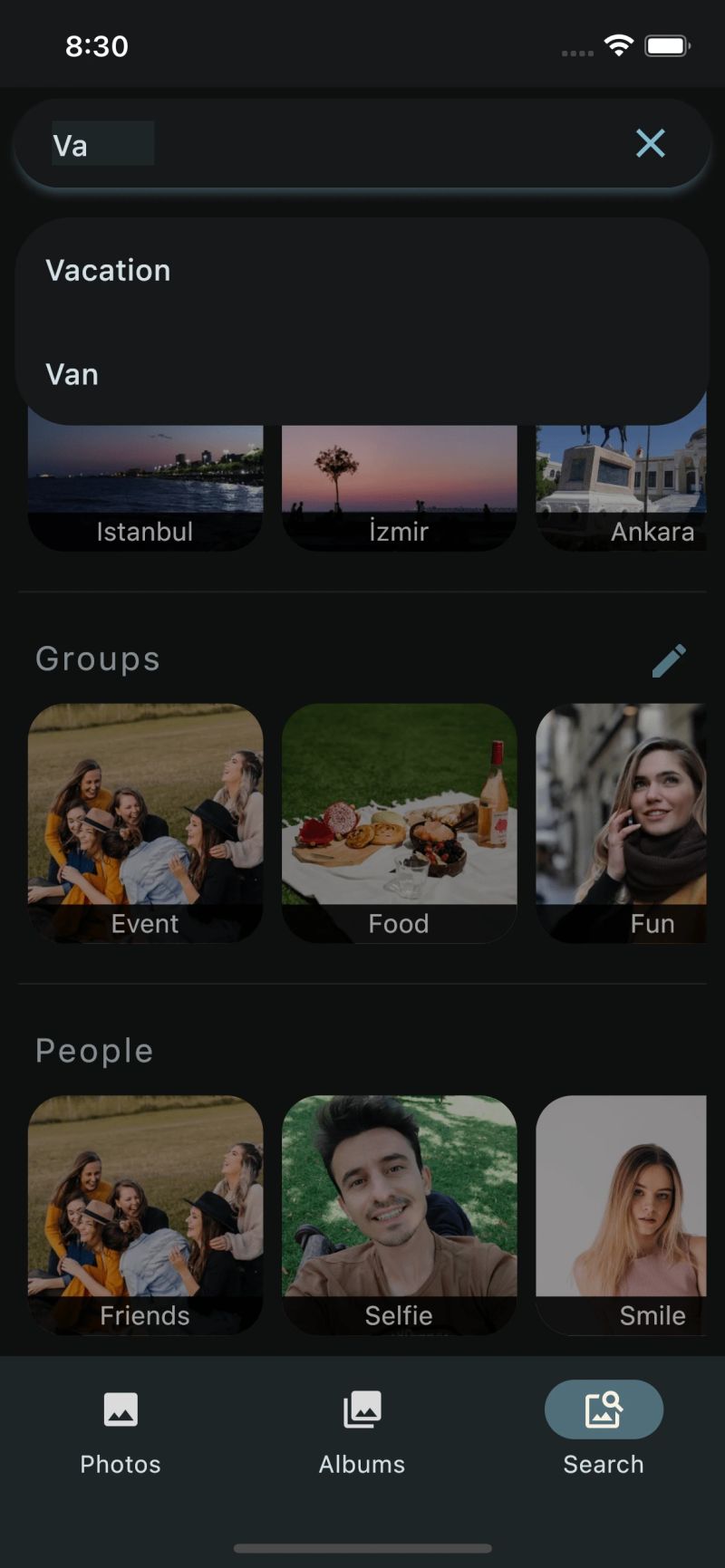View the Selfie people tile

(399, 1214)
